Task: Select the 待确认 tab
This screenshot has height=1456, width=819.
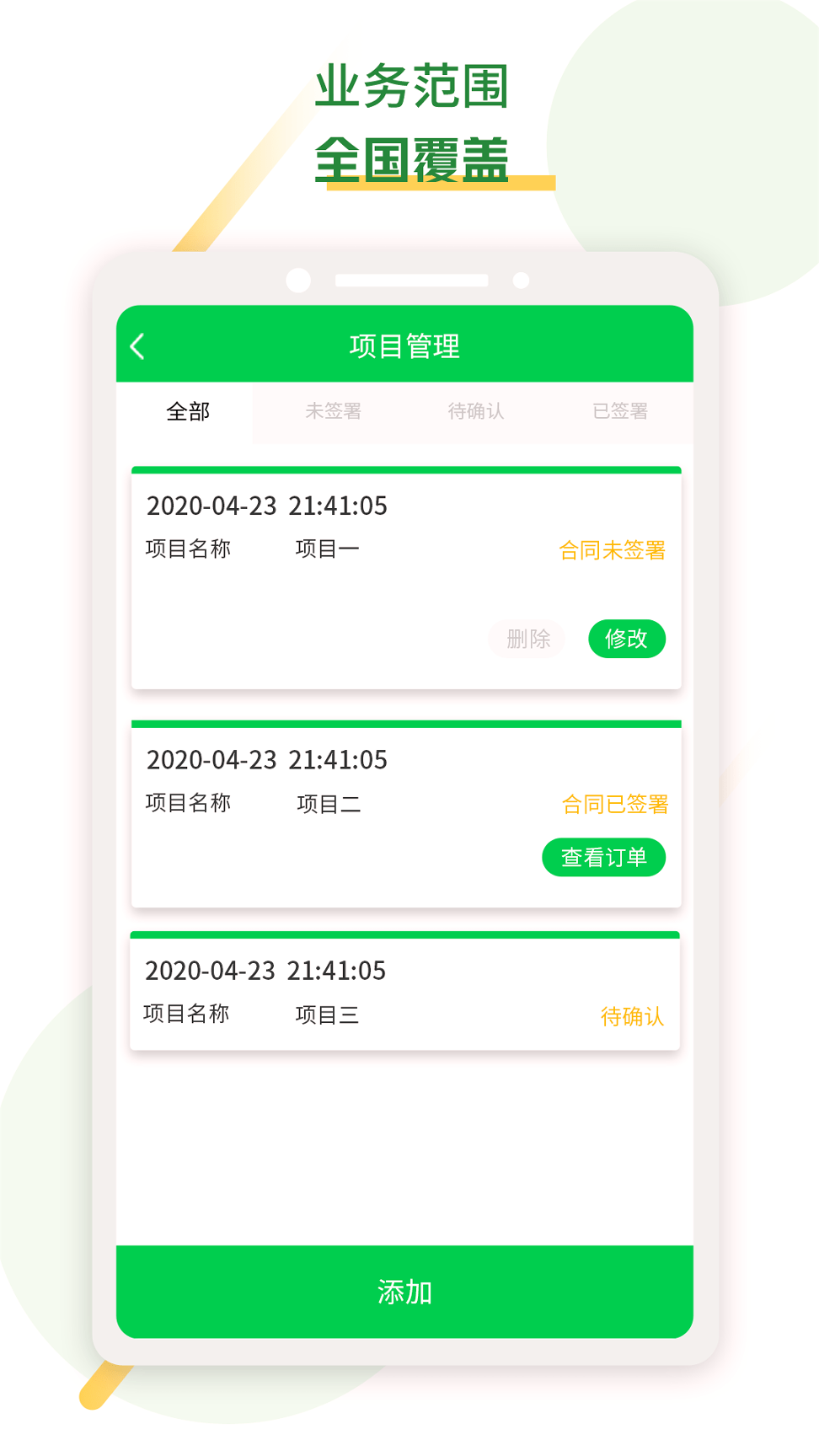Action: click(476, 412)
